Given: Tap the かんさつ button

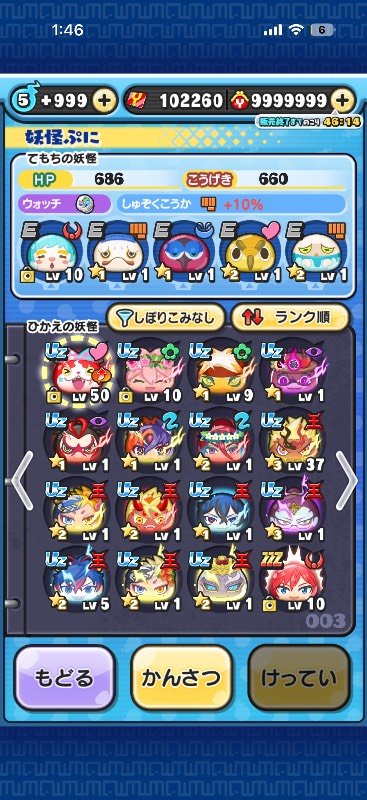Looking at the screenshot, I should coord(182,678).
